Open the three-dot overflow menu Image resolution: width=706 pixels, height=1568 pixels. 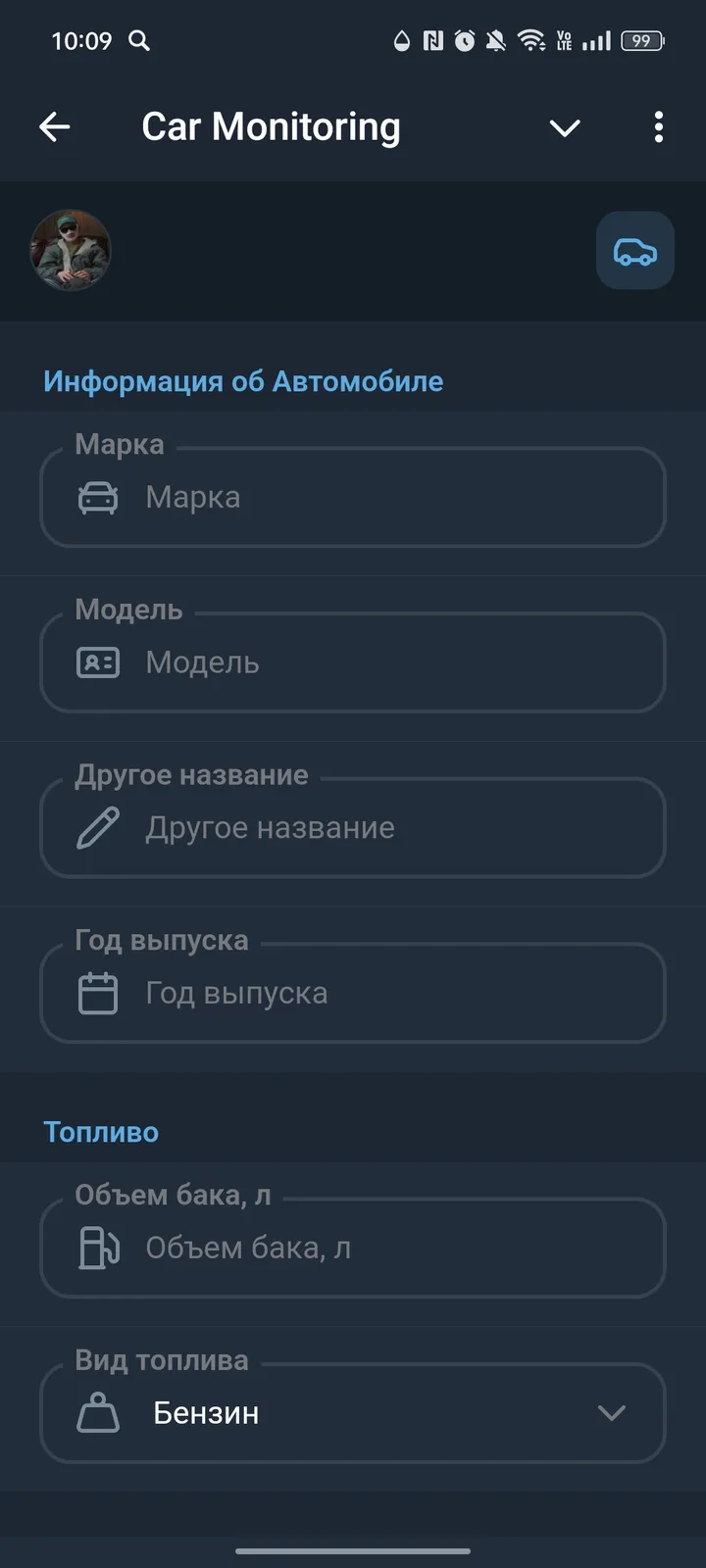click(658, 127)
